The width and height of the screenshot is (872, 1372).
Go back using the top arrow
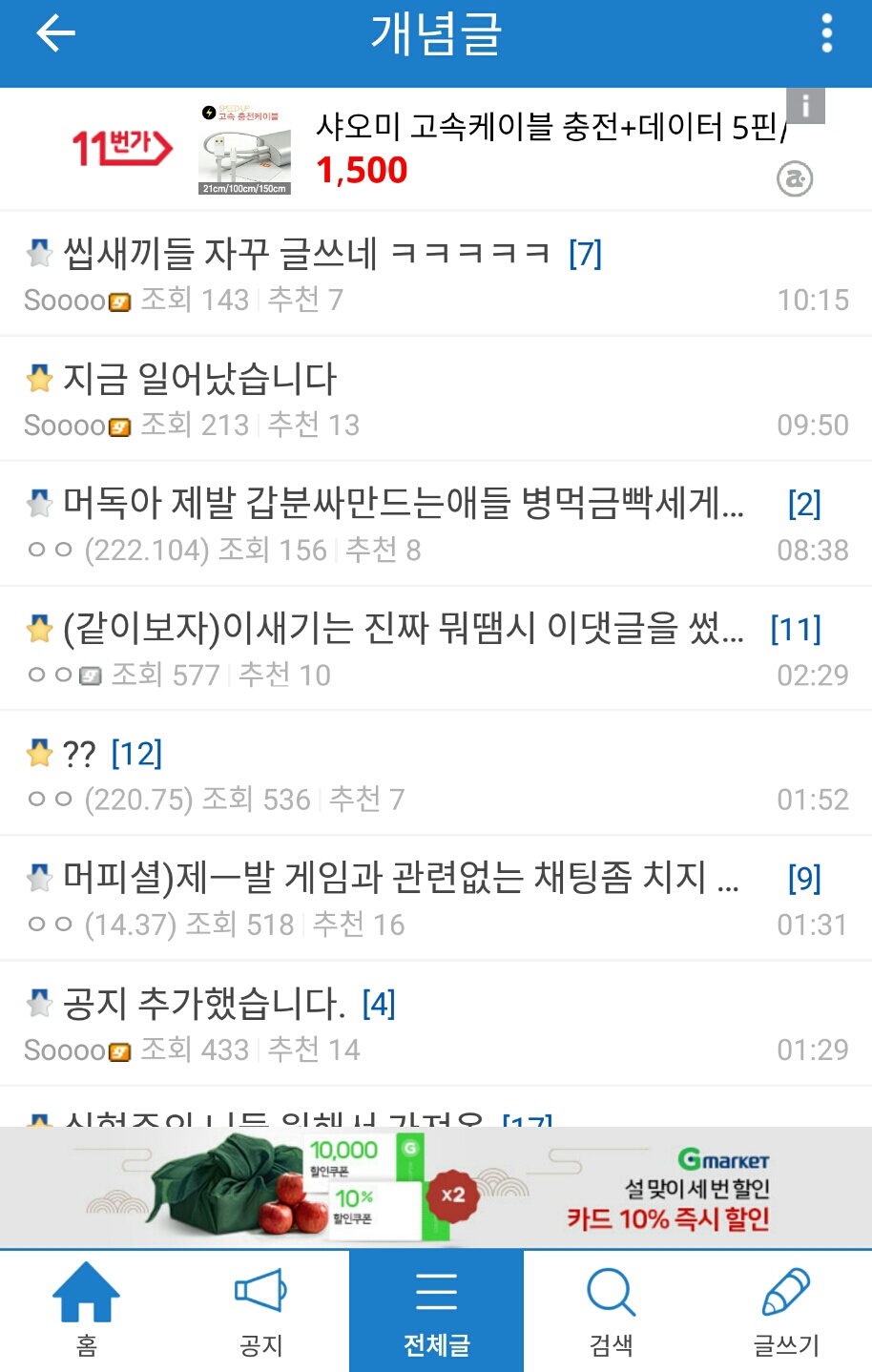pyautogui.click(x=55, y=35)
